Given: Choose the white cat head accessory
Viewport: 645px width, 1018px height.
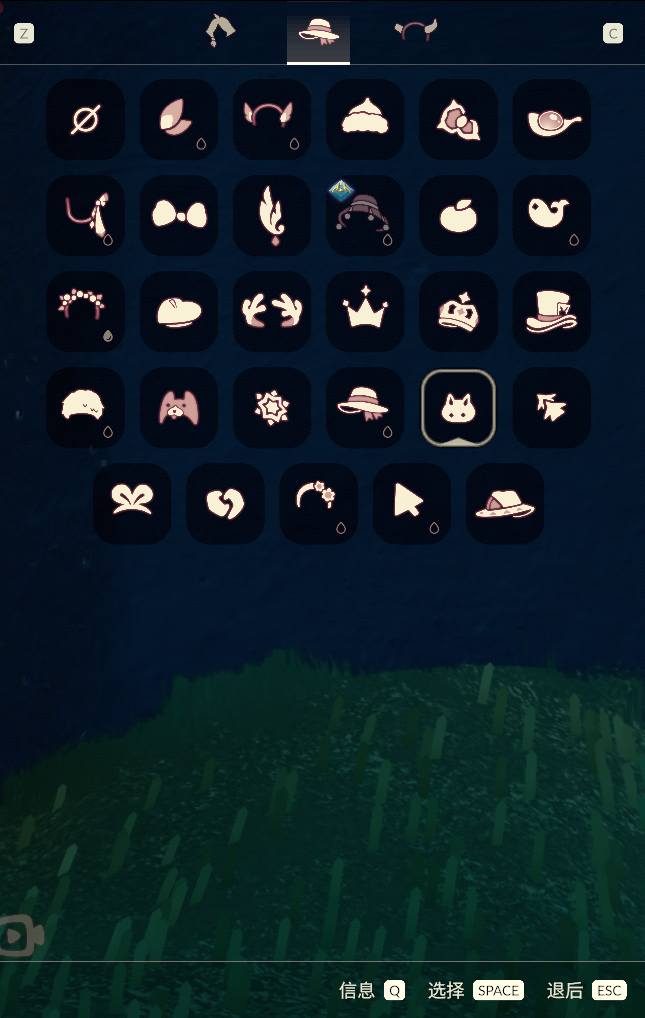Looking at the screenshot, I should [458, 408].
